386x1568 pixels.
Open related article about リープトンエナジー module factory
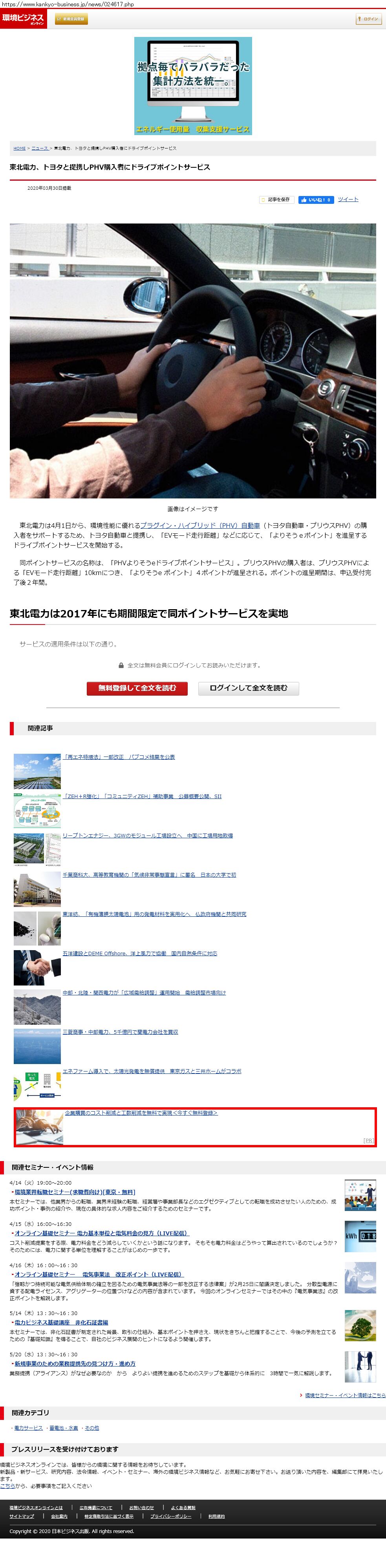point(147,835)
